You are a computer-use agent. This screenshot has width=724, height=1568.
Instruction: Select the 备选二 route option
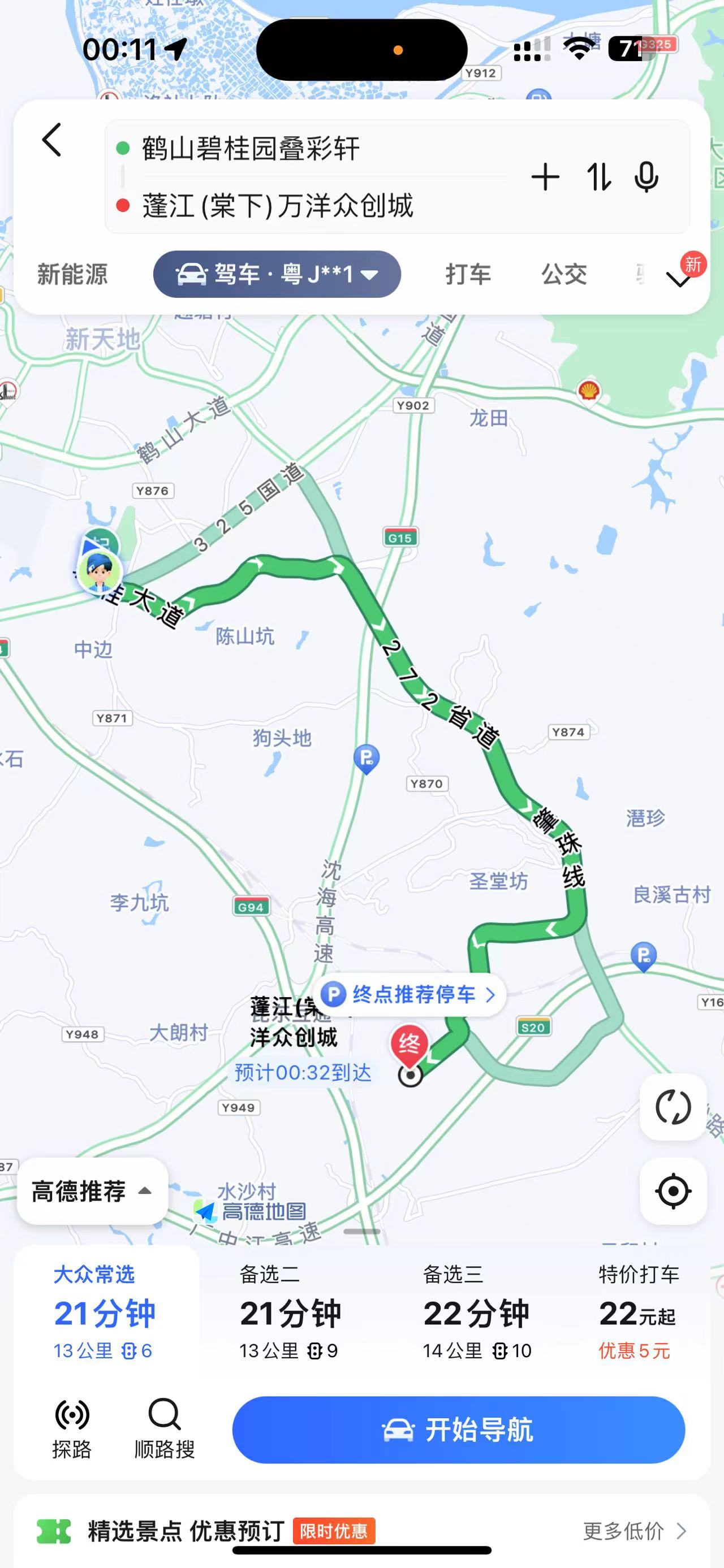290,1313
